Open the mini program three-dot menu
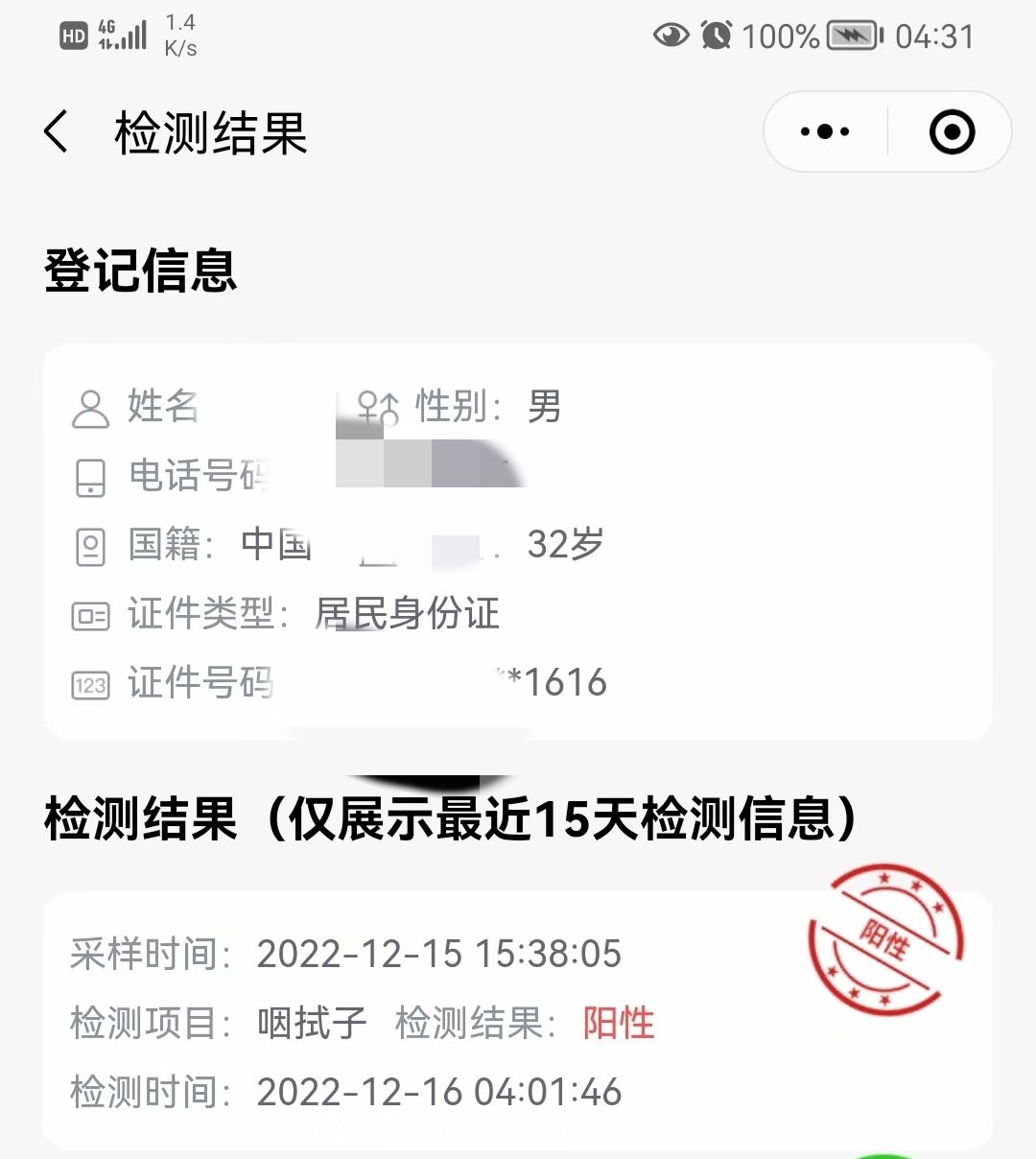Viewport: 1036px width, 1159px height. click(825, 132)
